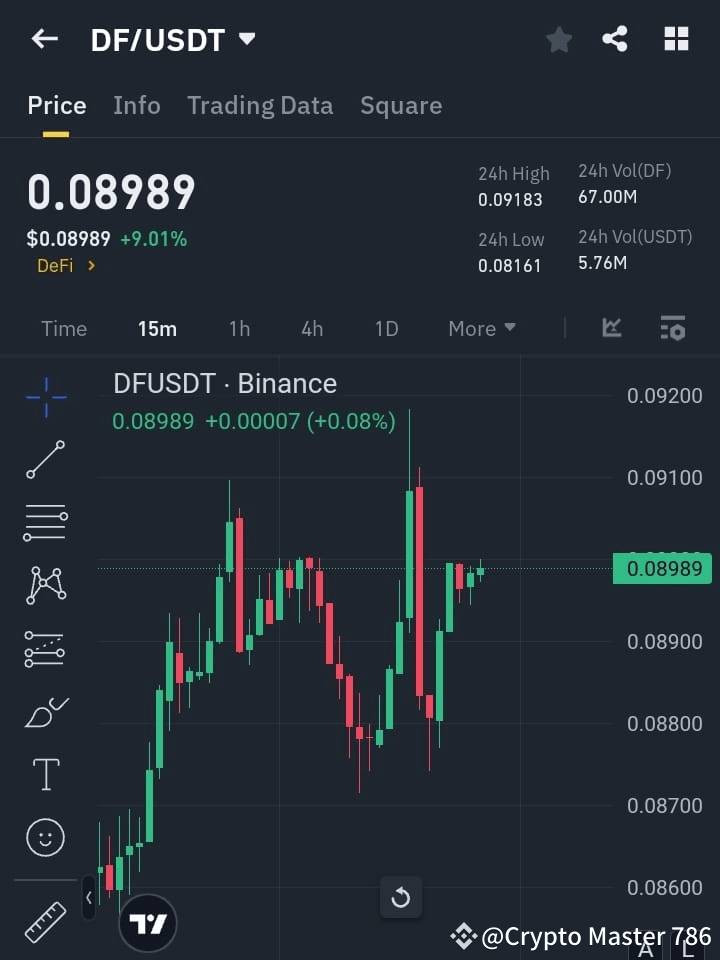The height and width of the screenshot is (960, 720).
Task: Open the DeFi category expander
Action: [66, 266]
